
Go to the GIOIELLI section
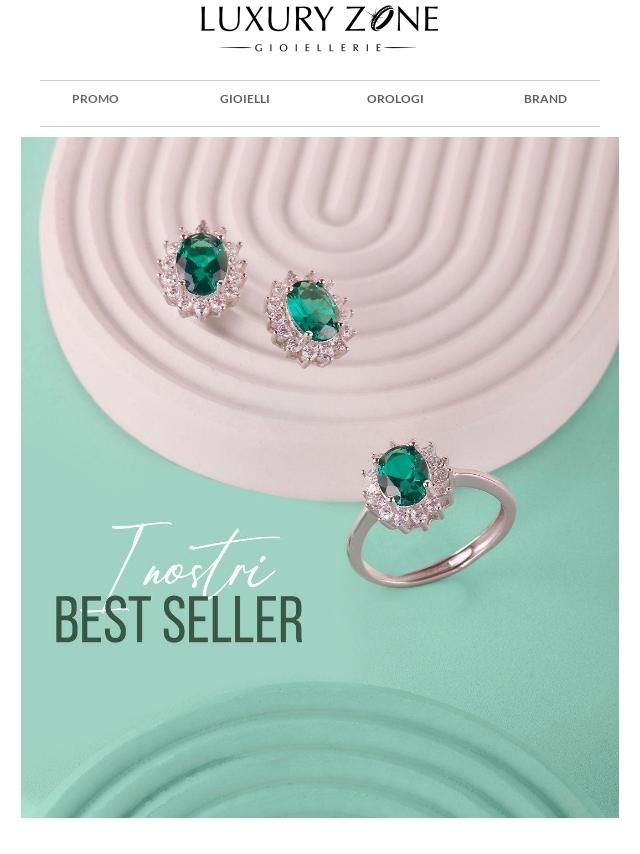click(245, 99)
